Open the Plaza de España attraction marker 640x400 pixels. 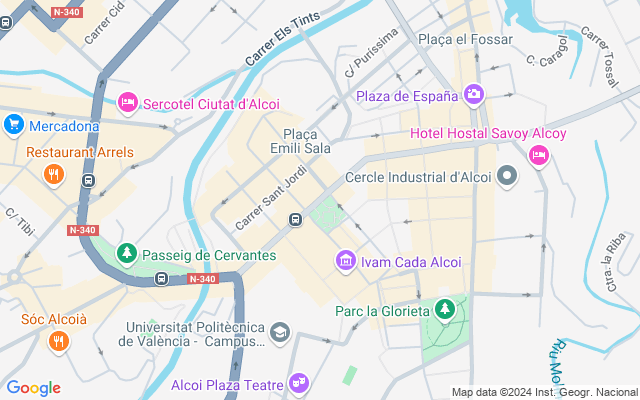click(473, 95)
